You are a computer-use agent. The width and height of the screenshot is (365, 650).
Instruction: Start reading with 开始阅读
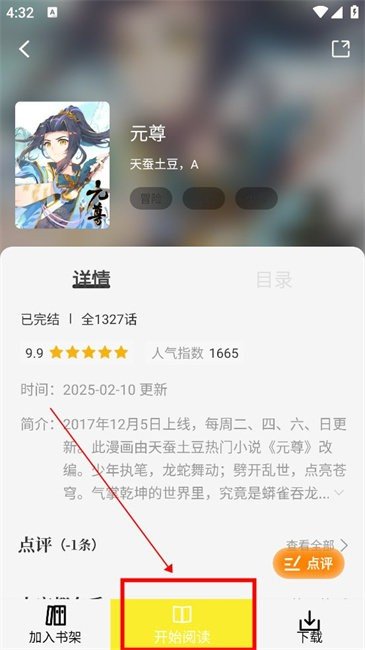click(x=182, y=624)
